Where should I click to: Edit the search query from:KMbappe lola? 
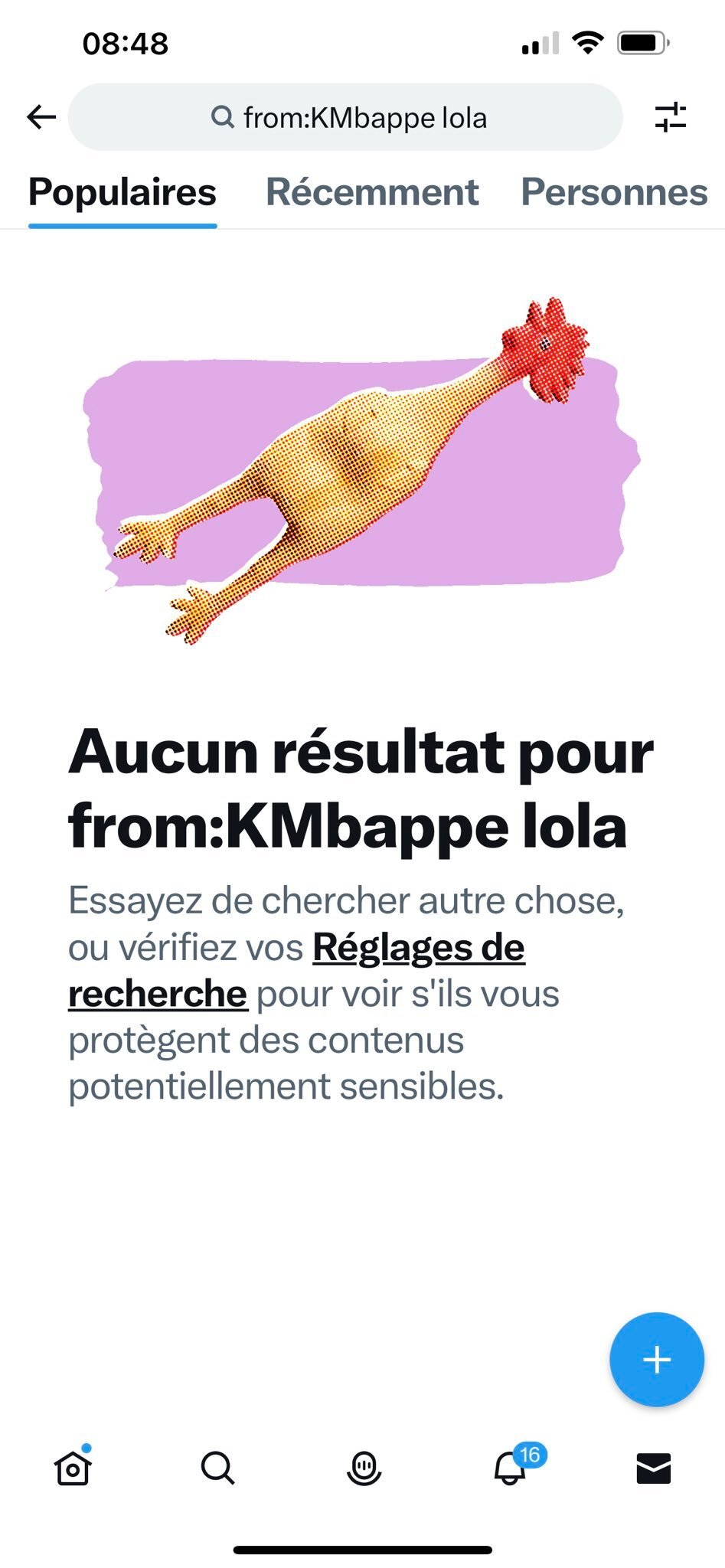[x=345, y=117]
